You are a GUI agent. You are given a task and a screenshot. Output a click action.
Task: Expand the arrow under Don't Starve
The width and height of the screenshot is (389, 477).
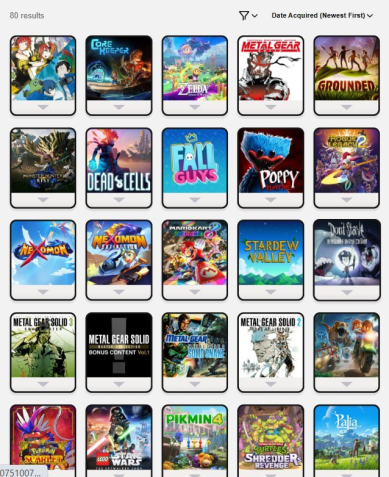tap(347, 292)
